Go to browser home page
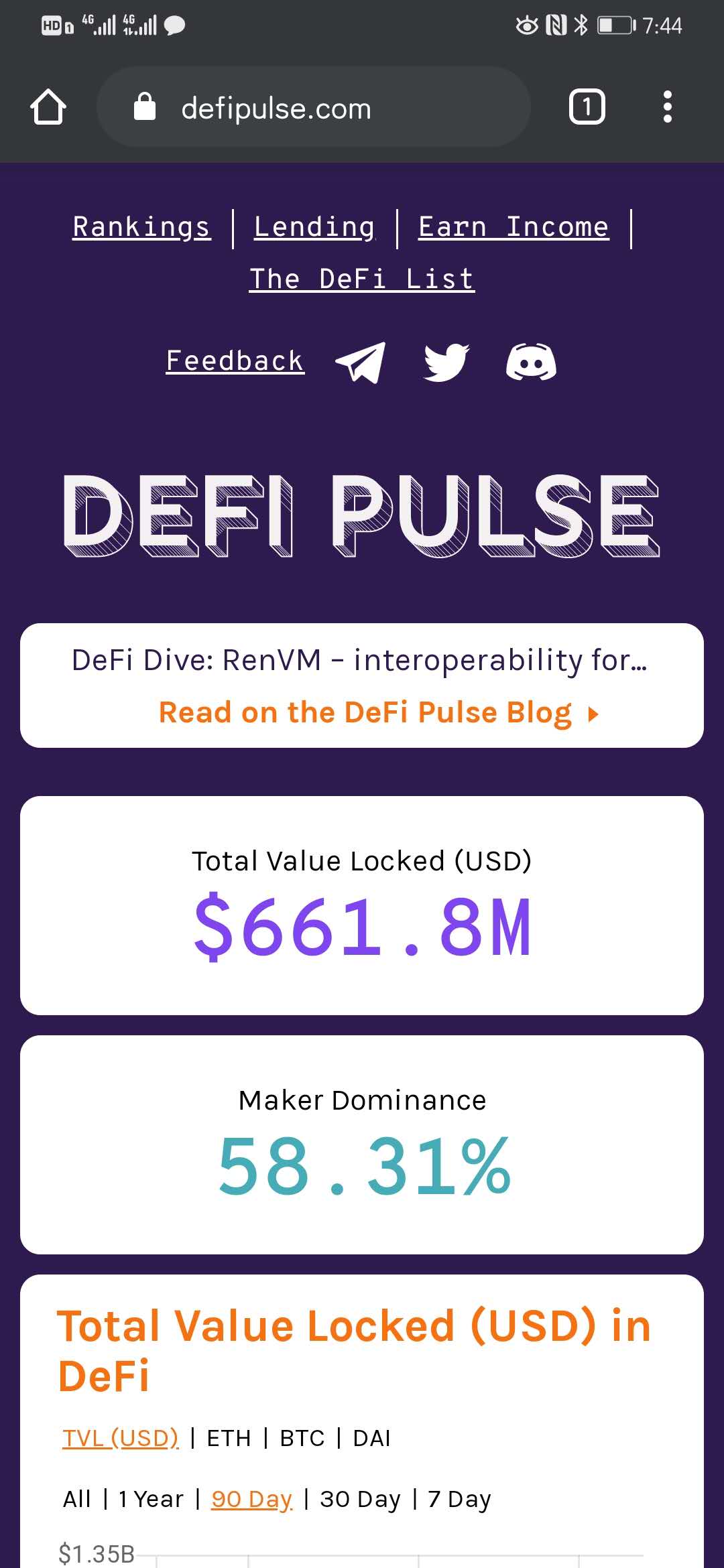The image size is (724, 1568). click(48, 107)
